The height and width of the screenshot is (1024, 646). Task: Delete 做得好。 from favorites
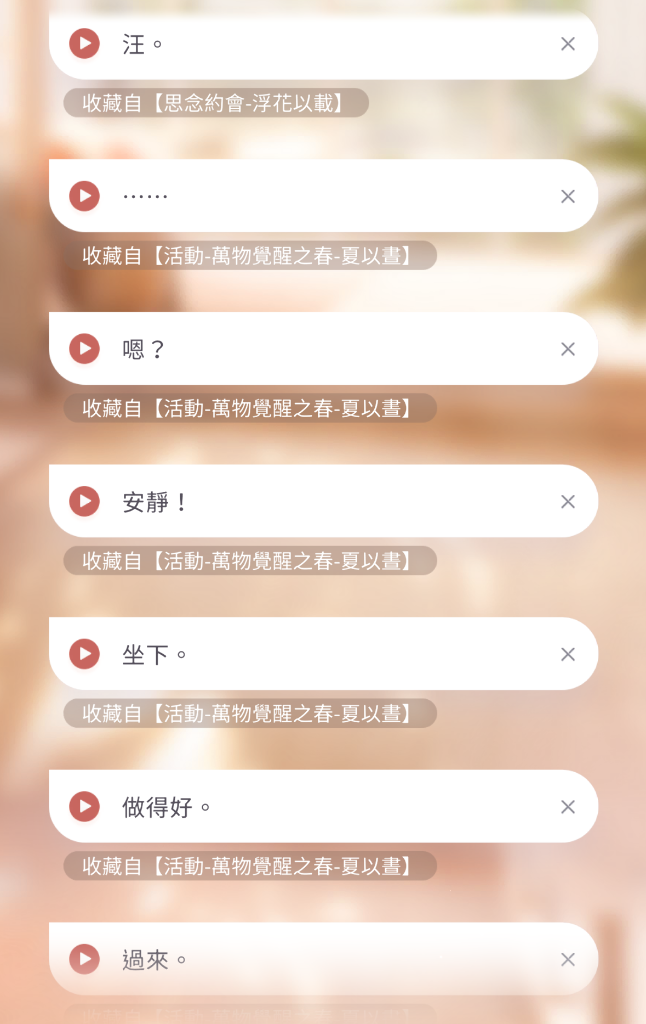click(568, 806)
